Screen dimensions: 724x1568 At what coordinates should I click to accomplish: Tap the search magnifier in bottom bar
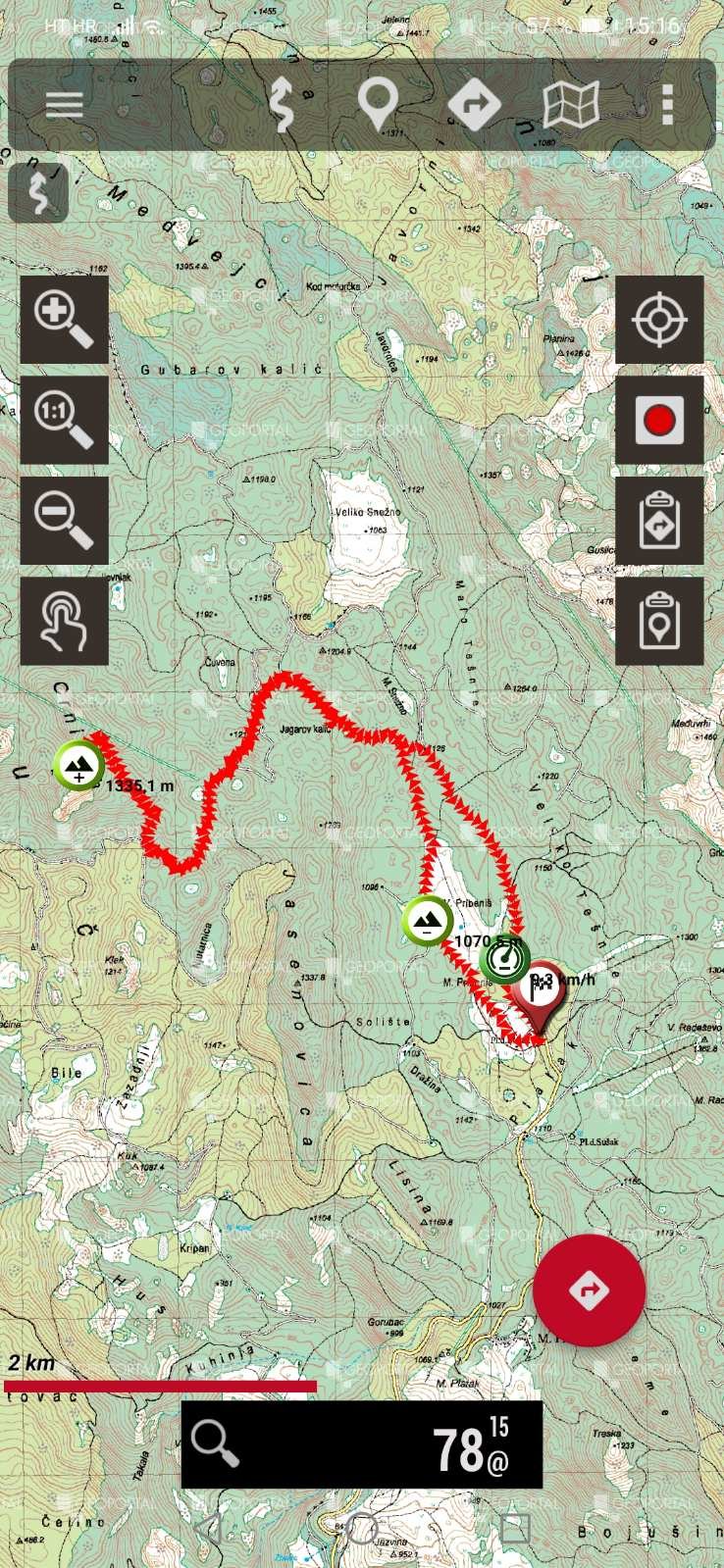[214, 1444]
